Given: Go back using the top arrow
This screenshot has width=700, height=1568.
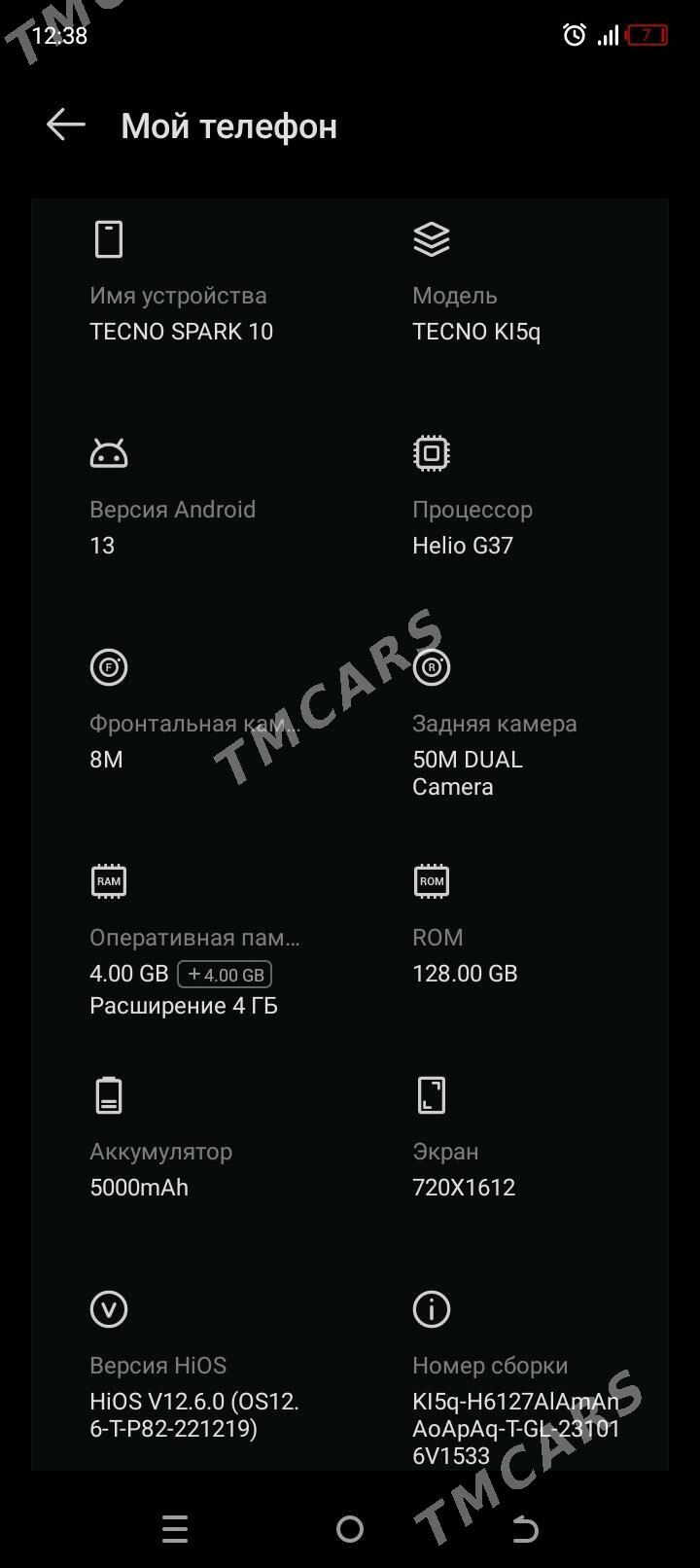Looking at the screenshot, I should (x=66, y=125).
